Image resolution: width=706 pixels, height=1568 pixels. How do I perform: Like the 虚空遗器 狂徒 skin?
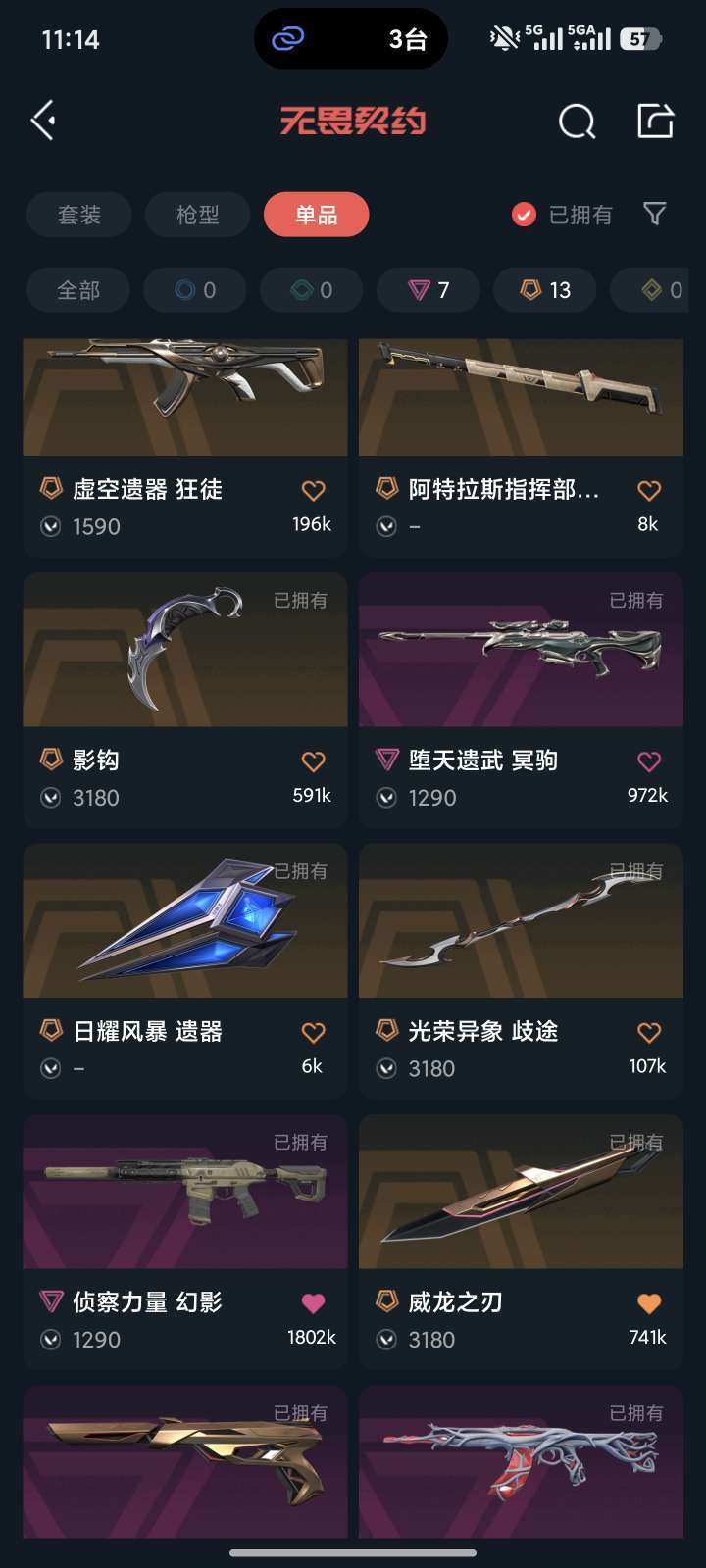(313, 490)
